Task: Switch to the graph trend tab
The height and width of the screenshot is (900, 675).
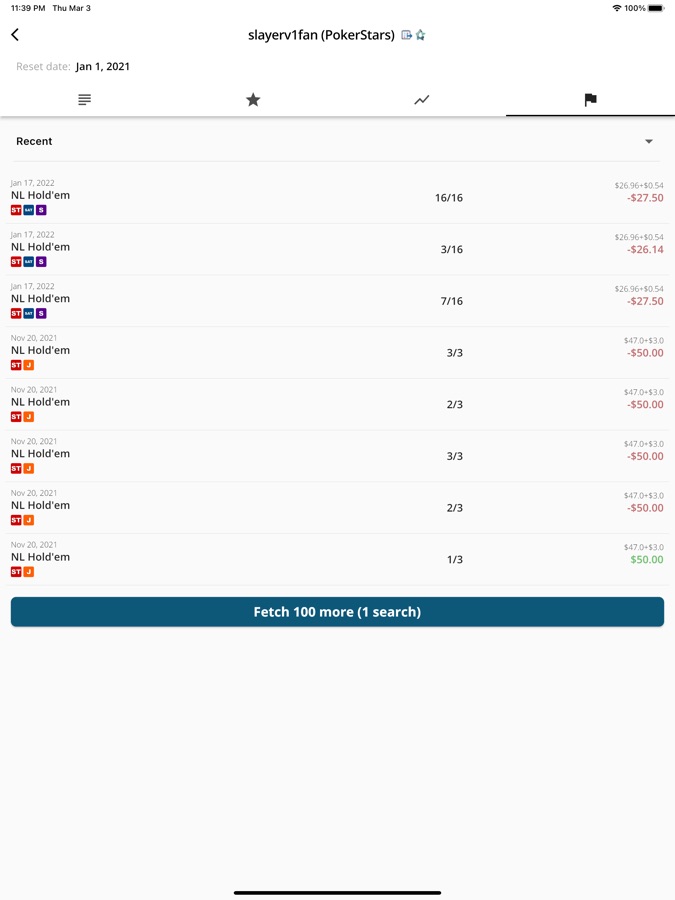Action: [422, 99]
